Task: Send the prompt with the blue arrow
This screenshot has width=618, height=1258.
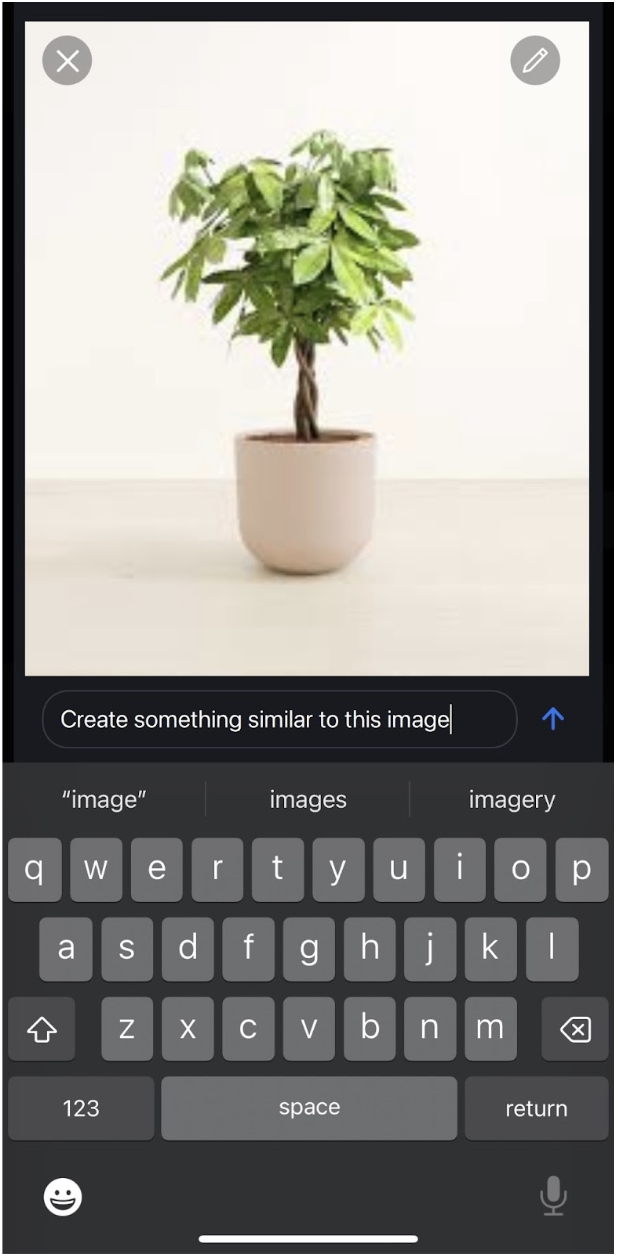Action: [553, 718]
